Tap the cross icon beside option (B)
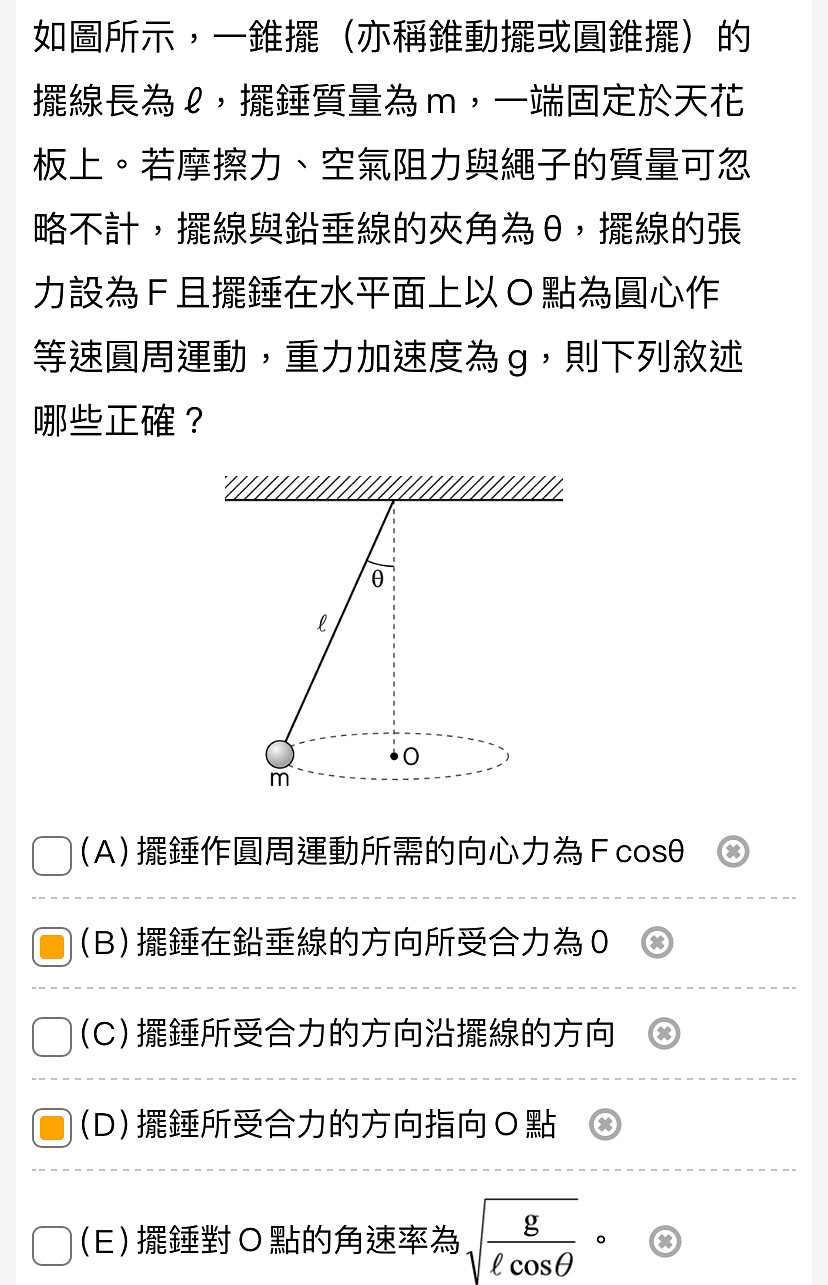The height and width of the screenshot is (1285, 828). pyautogui.click(x=656, y=942)
